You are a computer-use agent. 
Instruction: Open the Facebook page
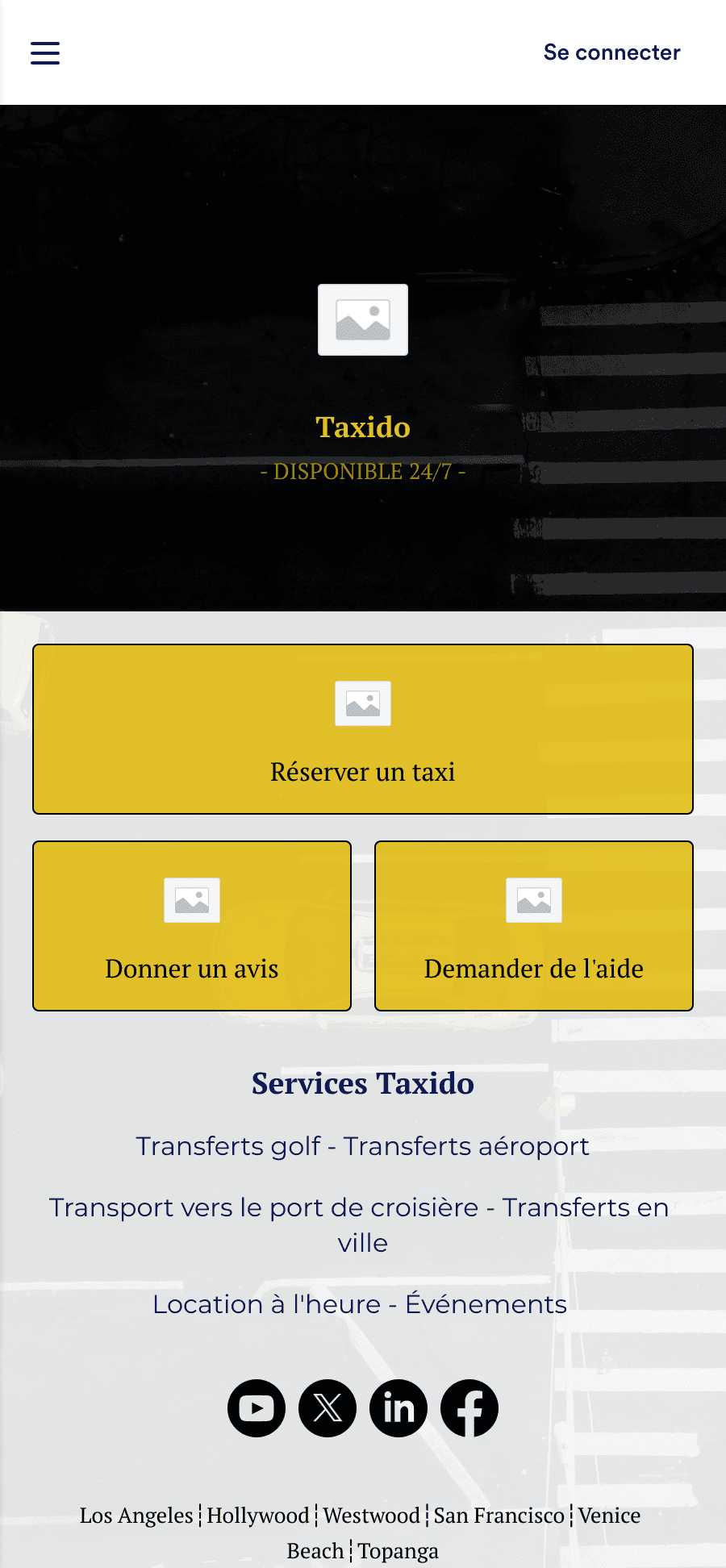469,1408
